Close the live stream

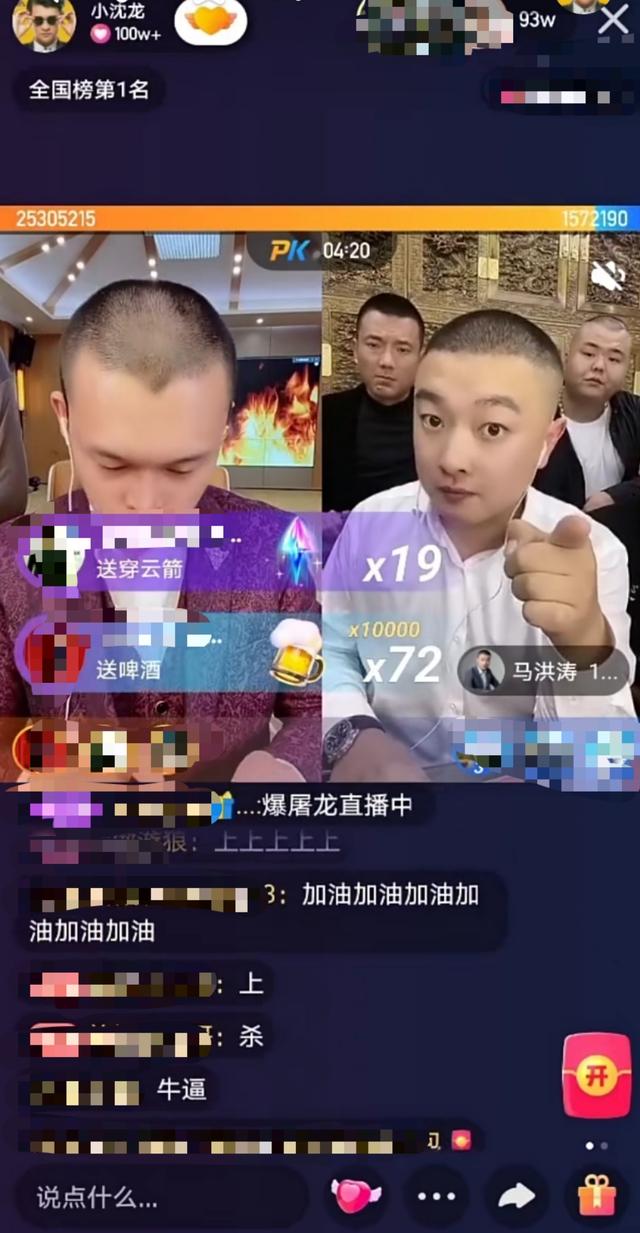point(612,20)
